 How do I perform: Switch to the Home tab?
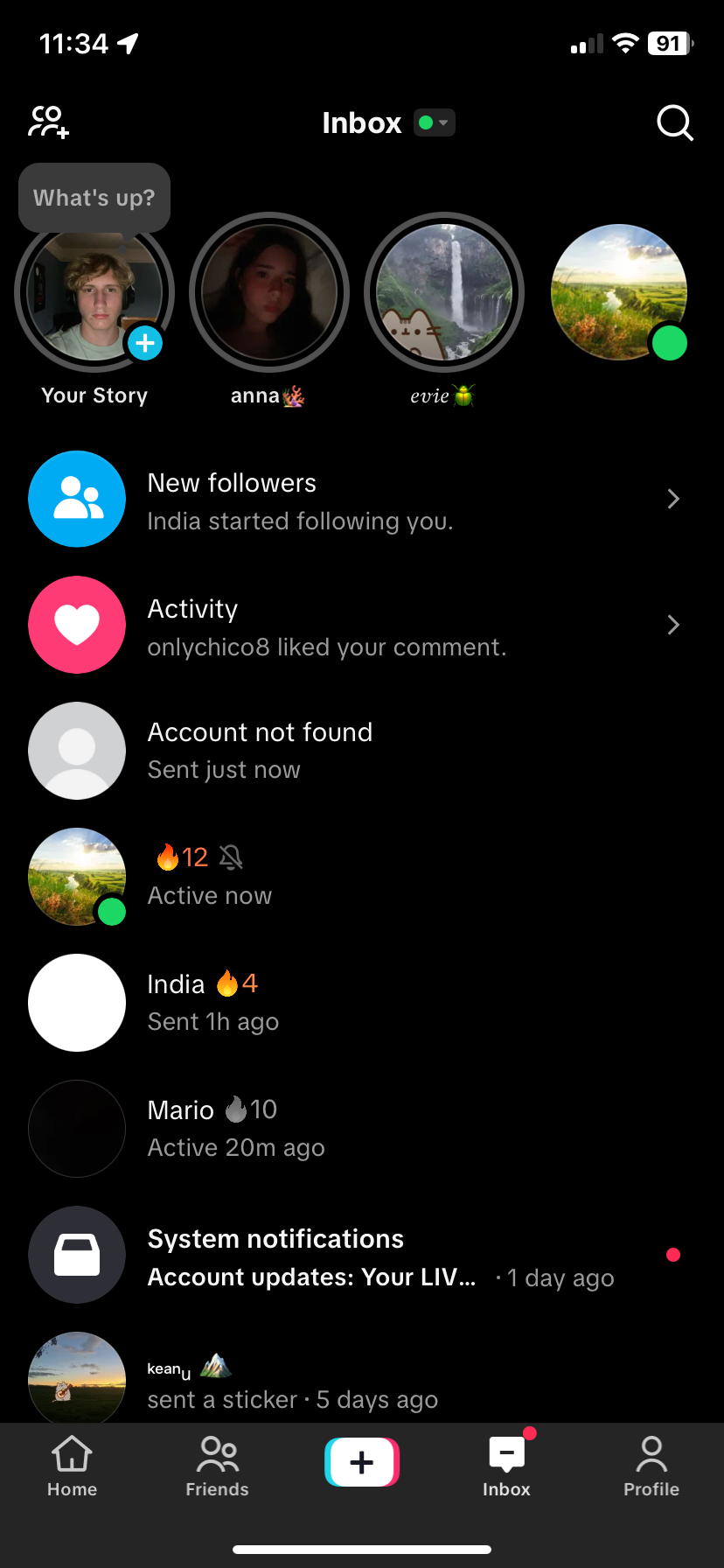pyautogui.click(x=72, y=1466)
